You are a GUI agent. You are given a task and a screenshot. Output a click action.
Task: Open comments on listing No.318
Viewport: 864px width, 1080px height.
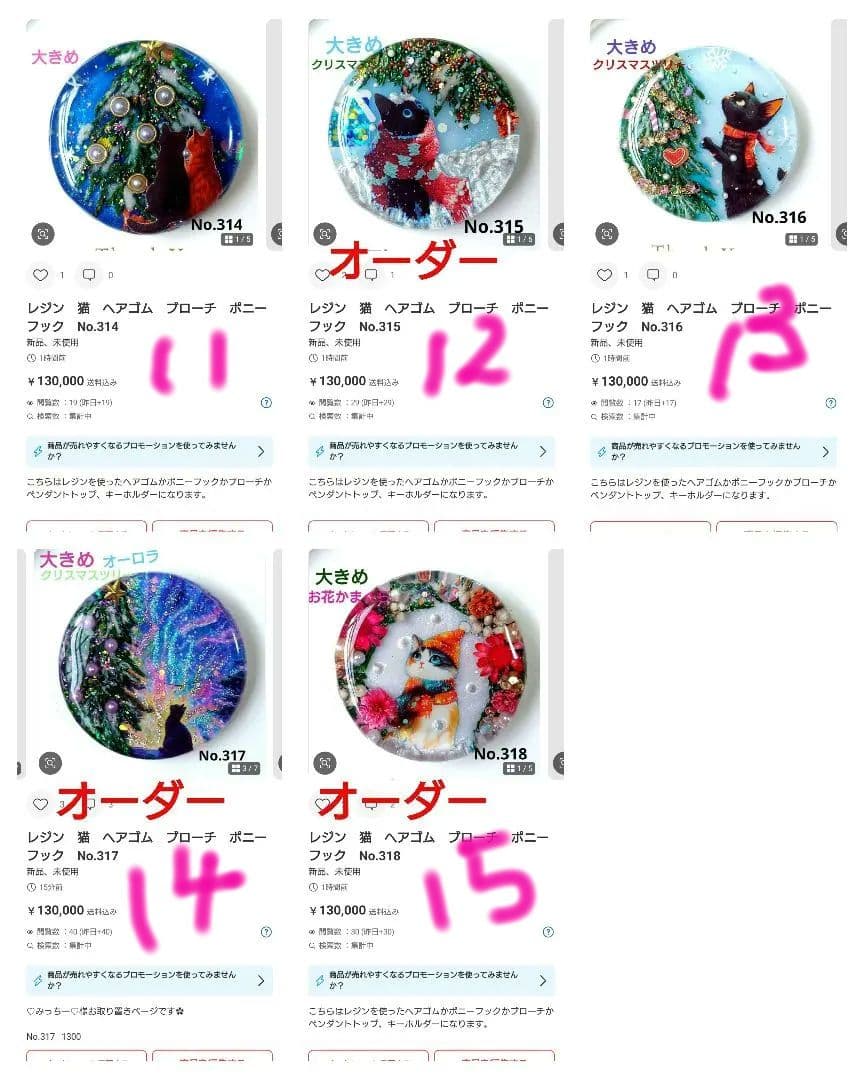373,802
